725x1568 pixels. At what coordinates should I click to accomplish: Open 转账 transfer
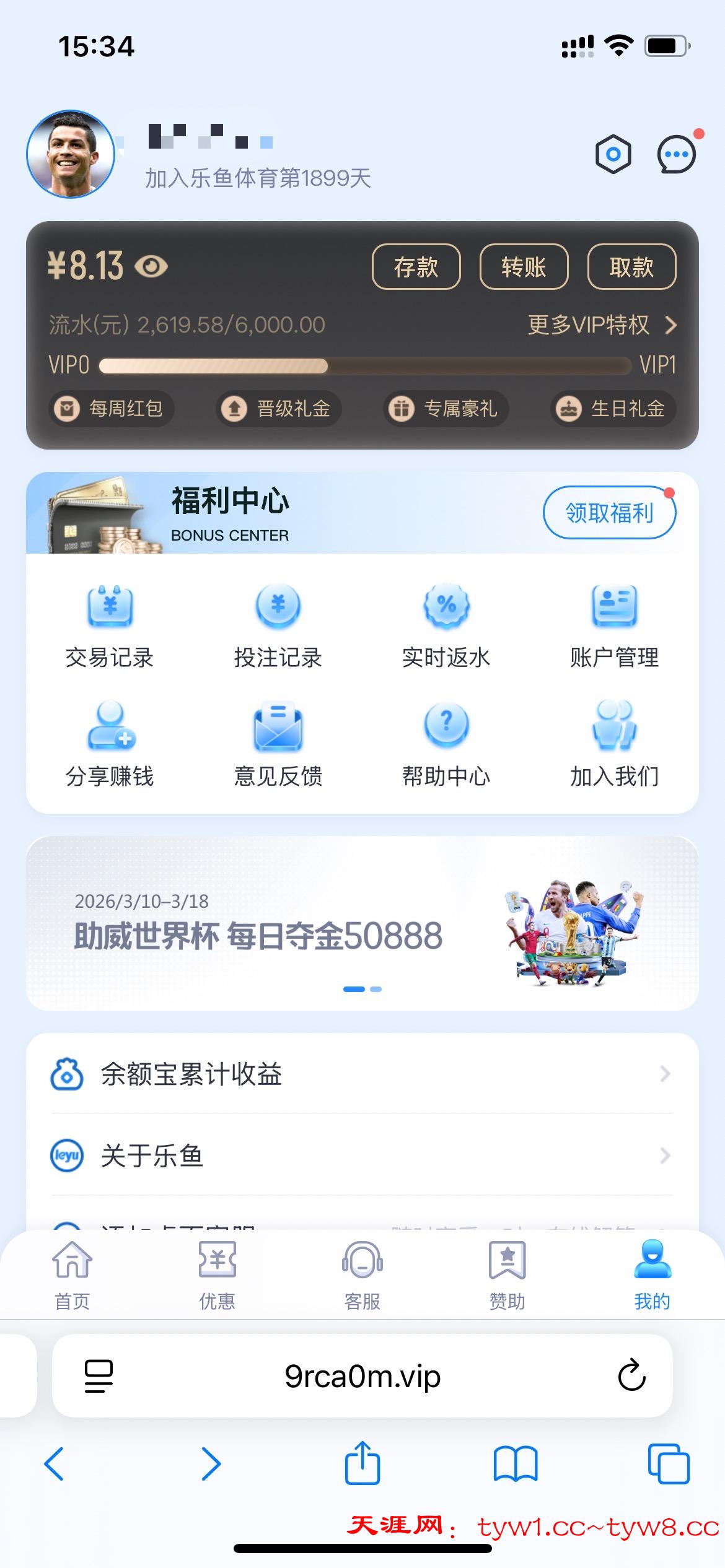(524, 267)
